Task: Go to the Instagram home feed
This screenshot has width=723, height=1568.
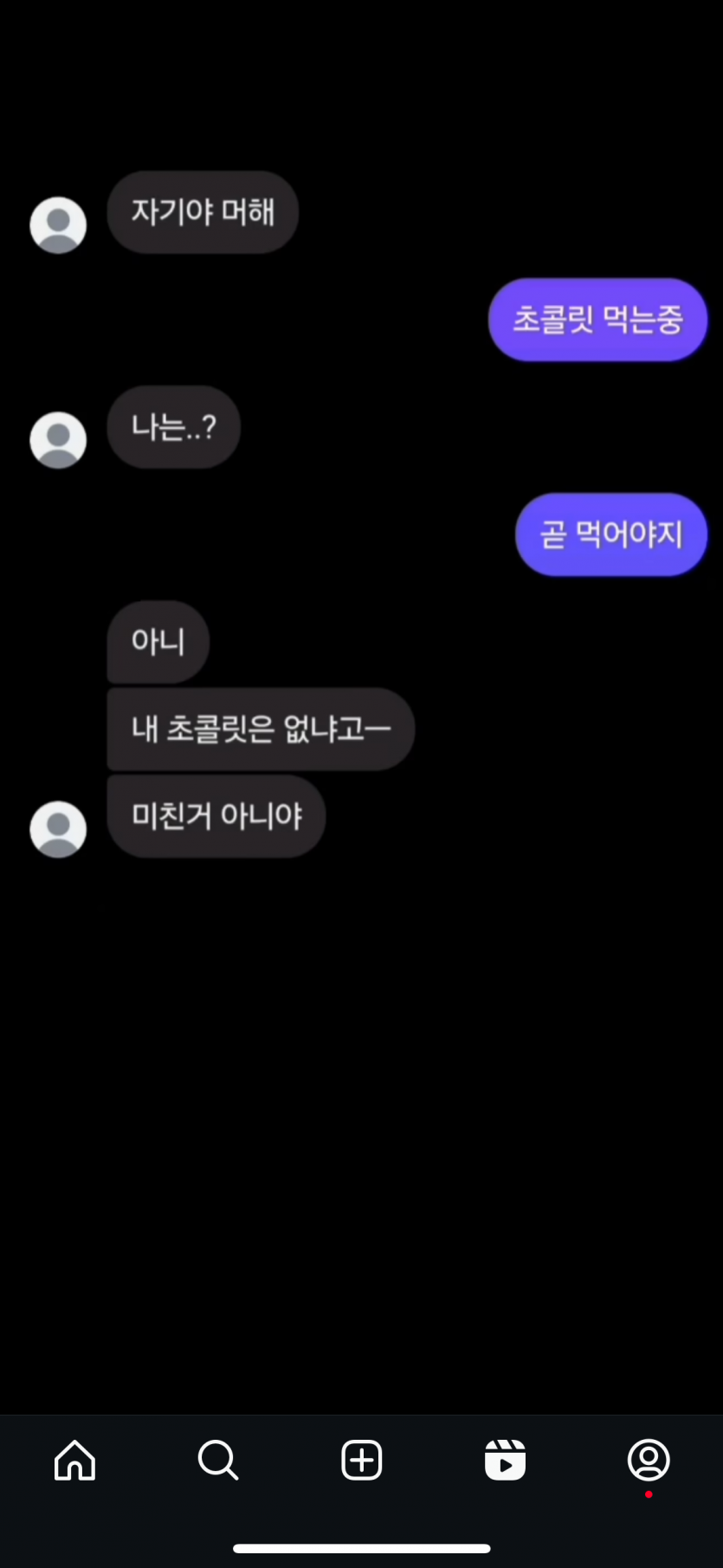Action: coord(75,1461)
